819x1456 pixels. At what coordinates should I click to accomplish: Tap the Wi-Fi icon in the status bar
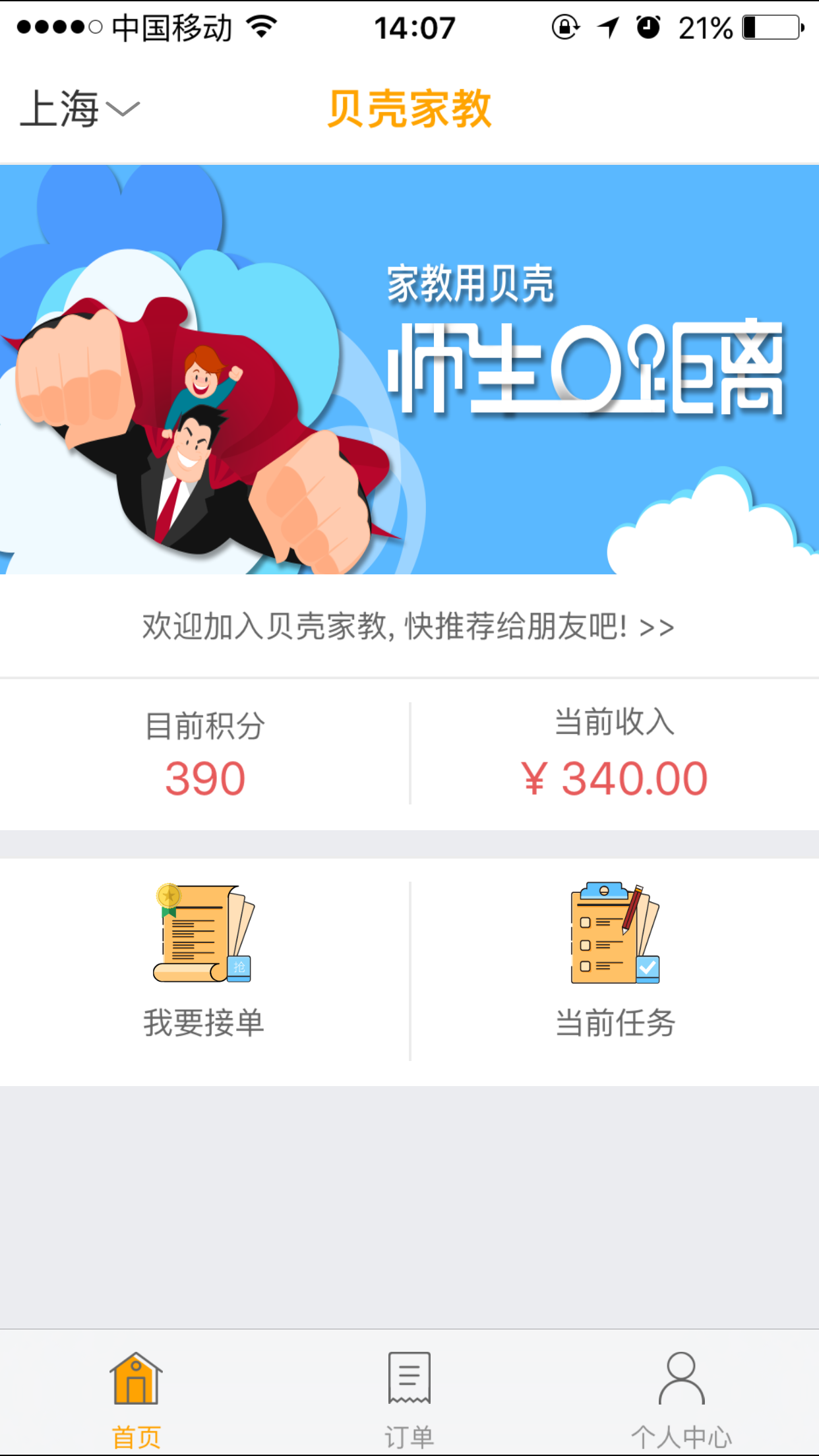pos(262,26)
